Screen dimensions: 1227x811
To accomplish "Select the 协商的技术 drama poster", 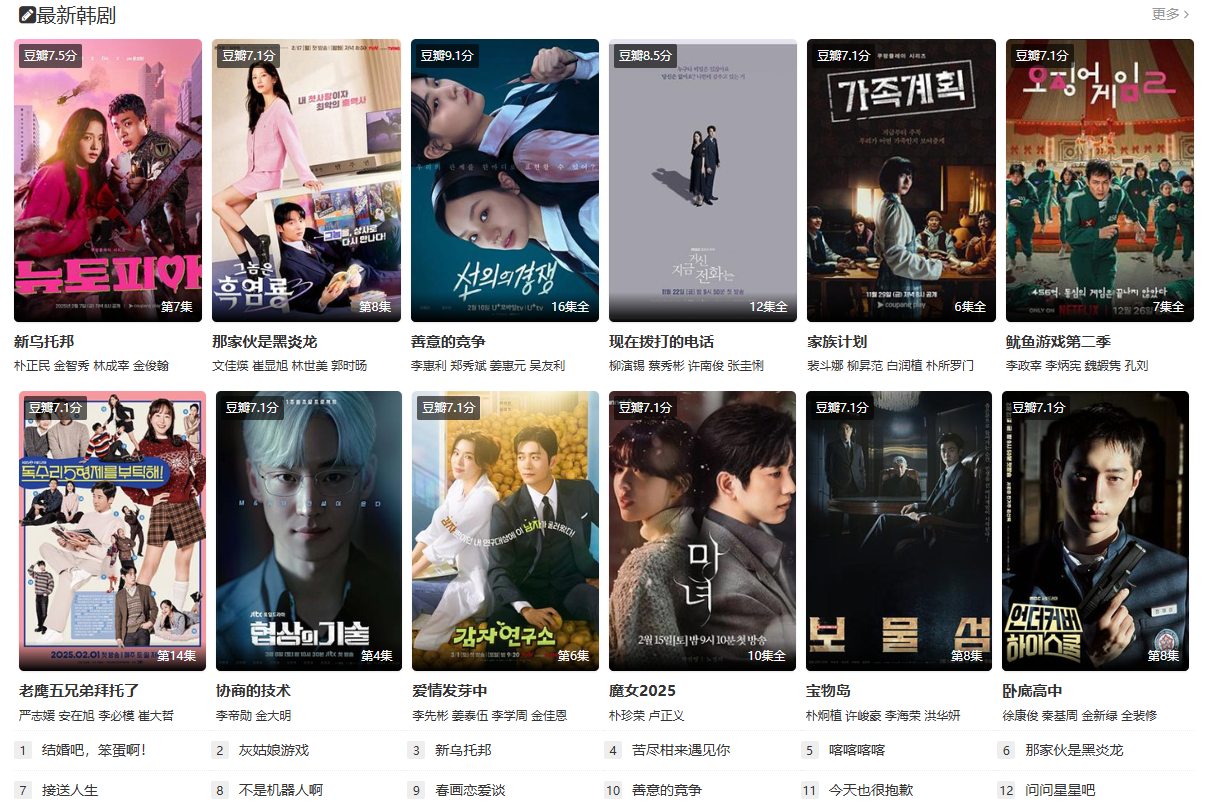I will click(309, 531).
